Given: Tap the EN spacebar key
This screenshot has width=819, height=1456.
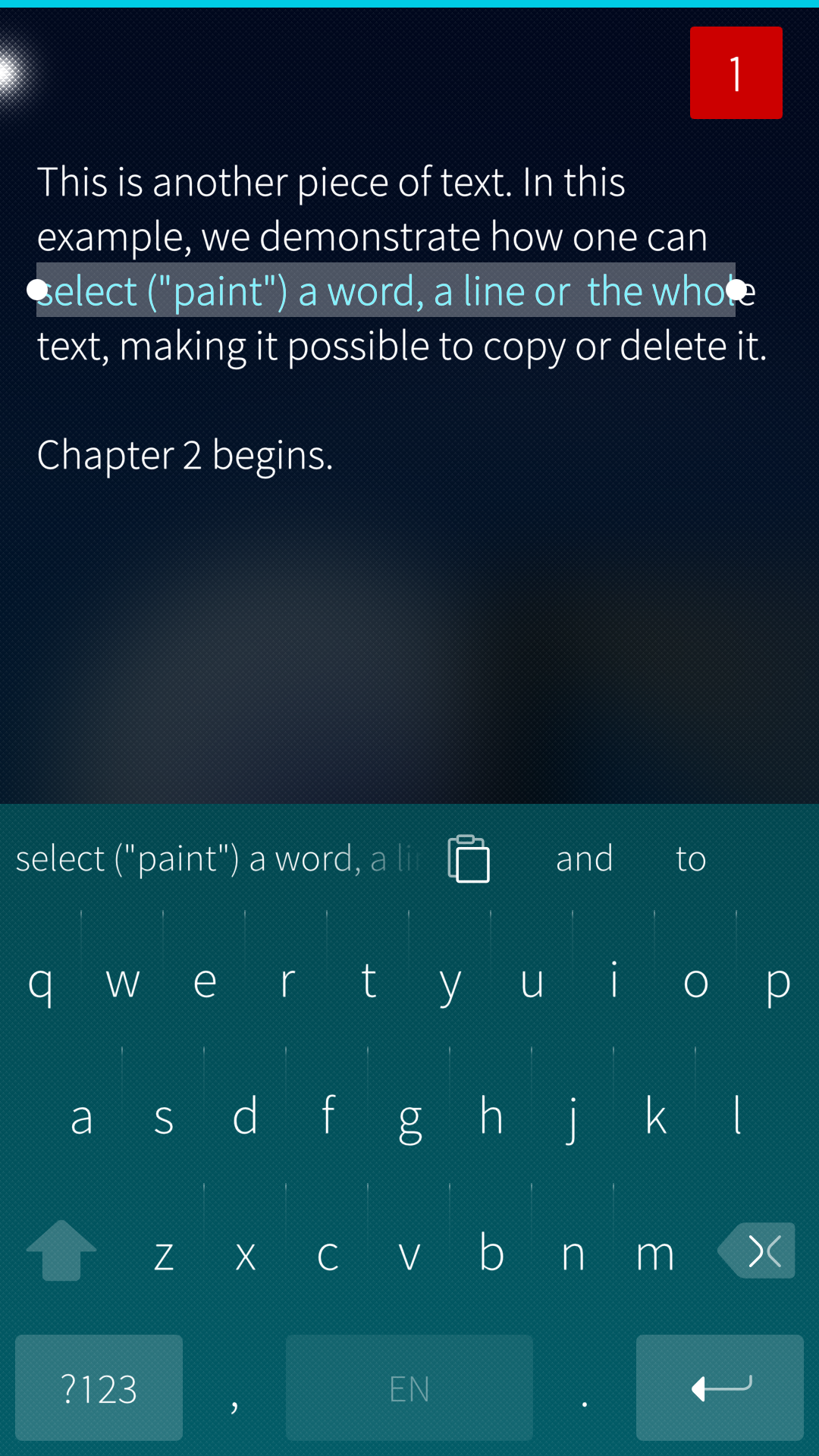Looking at the screenshot, I should point(409,1388).
